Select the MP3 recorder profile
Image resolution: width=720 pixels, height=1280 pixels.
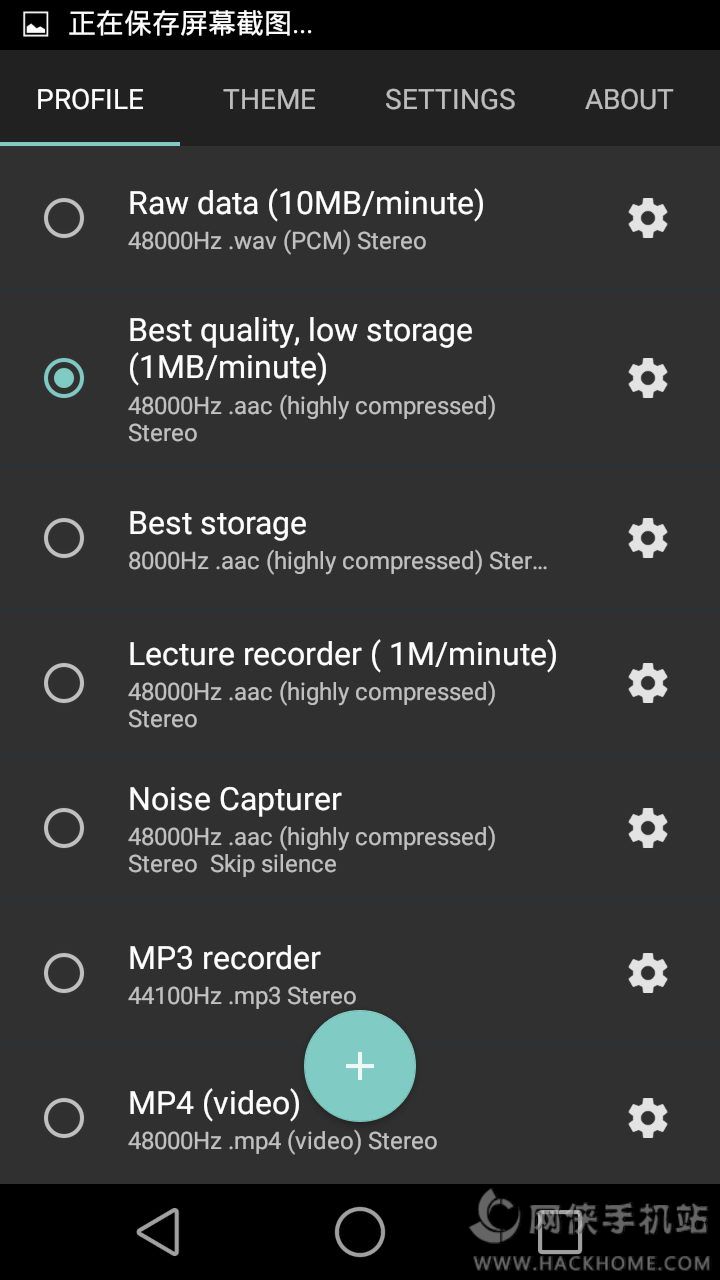(x=64, y=972)
